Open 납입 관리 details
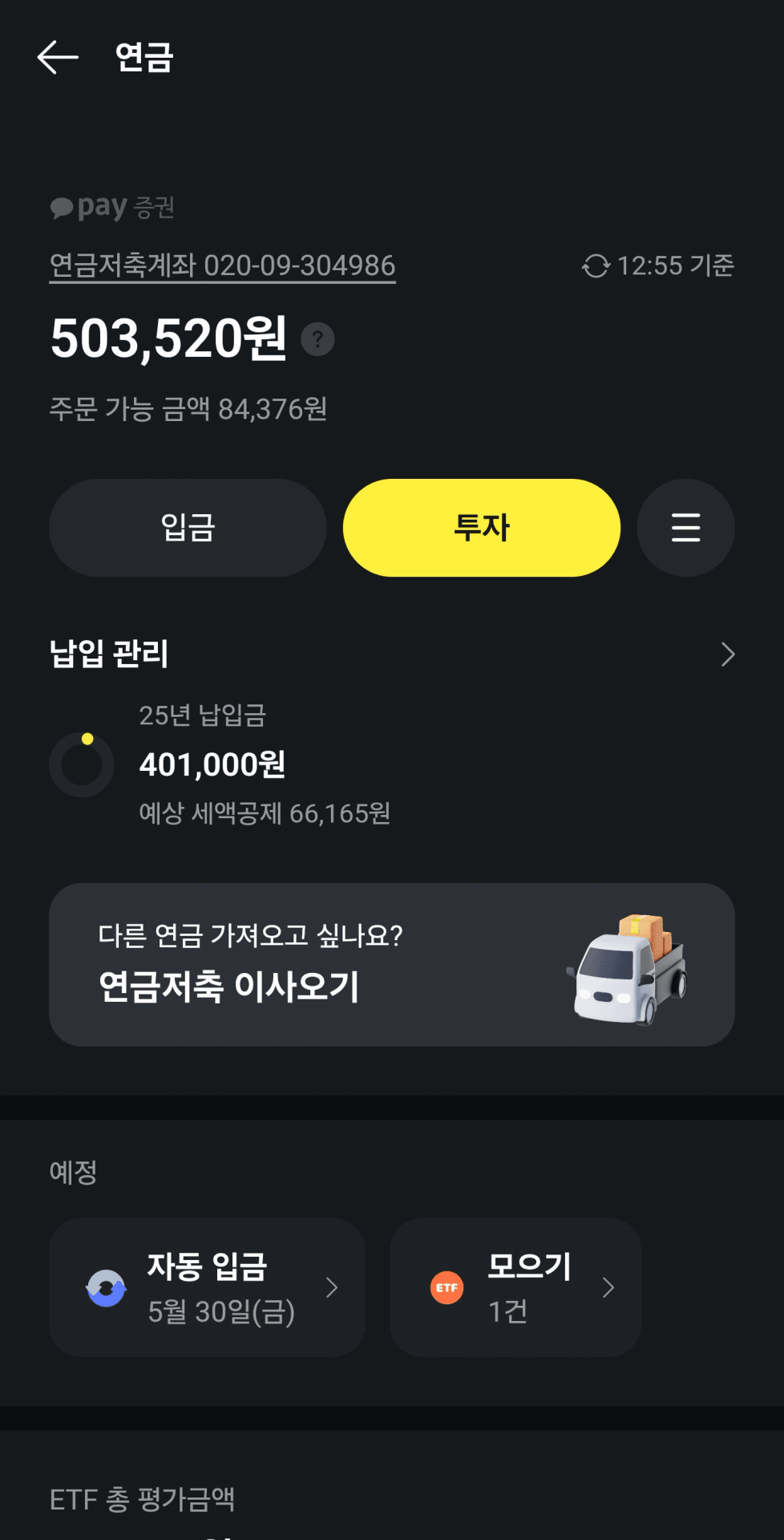This screenshot has height=1540, width=784. coord(727,654)
